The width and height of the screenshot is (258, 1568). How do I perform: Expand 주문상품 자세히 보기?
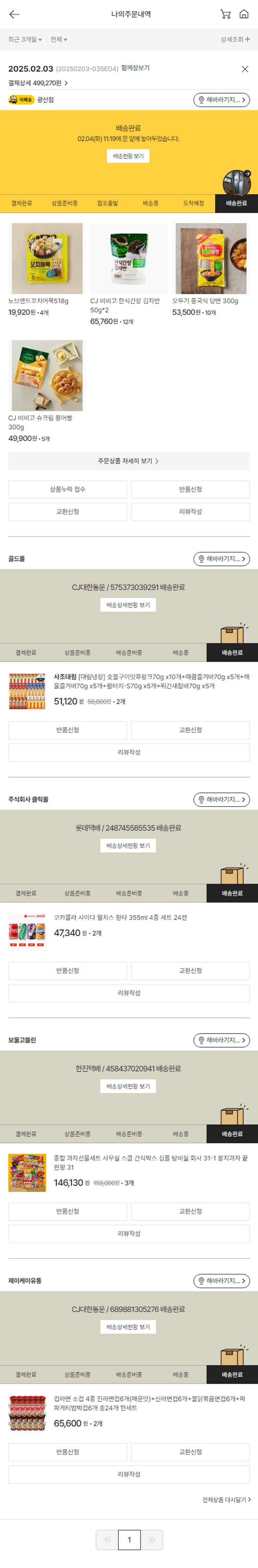pyautogui.click(x=129, y=461)
